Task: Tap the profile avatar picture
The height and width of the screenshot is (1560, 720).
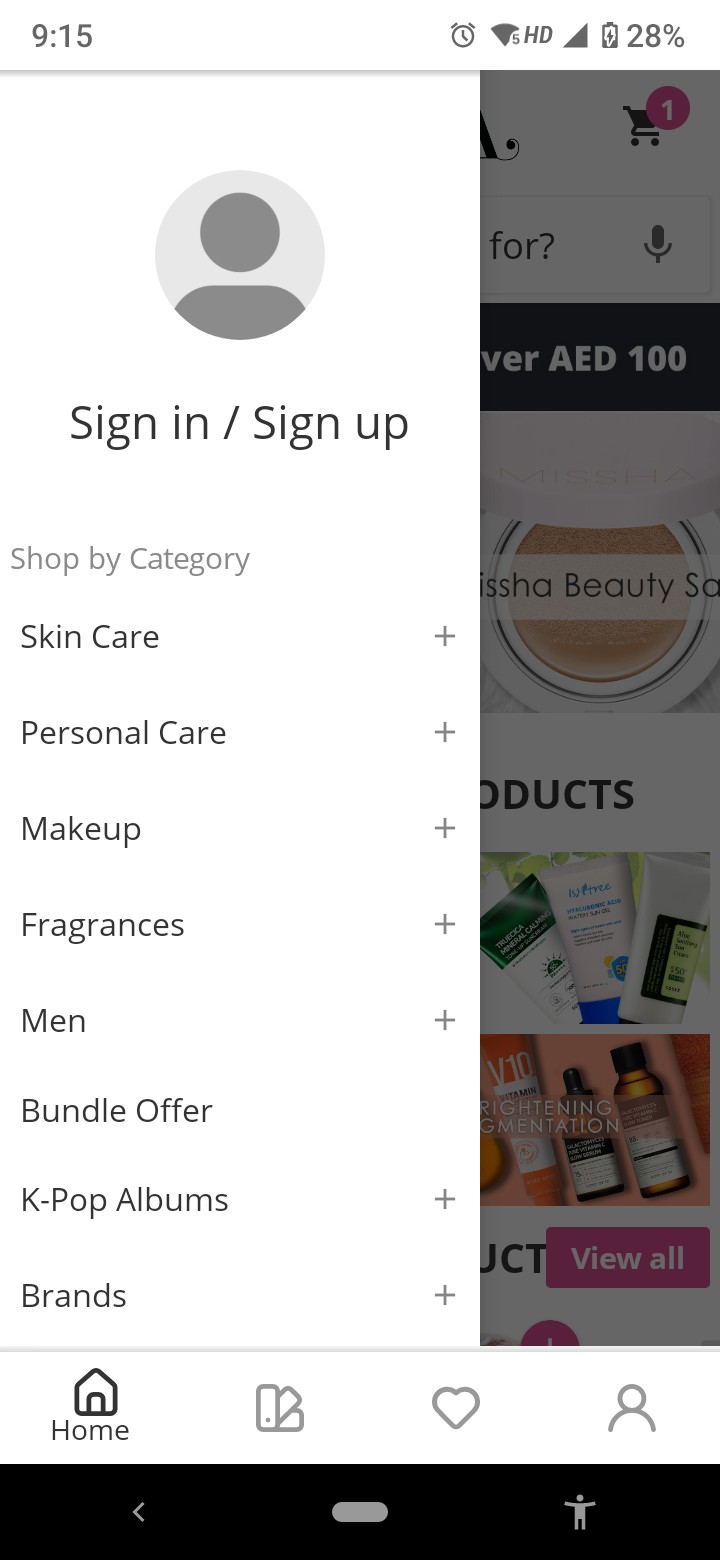Action: (240, 255)
